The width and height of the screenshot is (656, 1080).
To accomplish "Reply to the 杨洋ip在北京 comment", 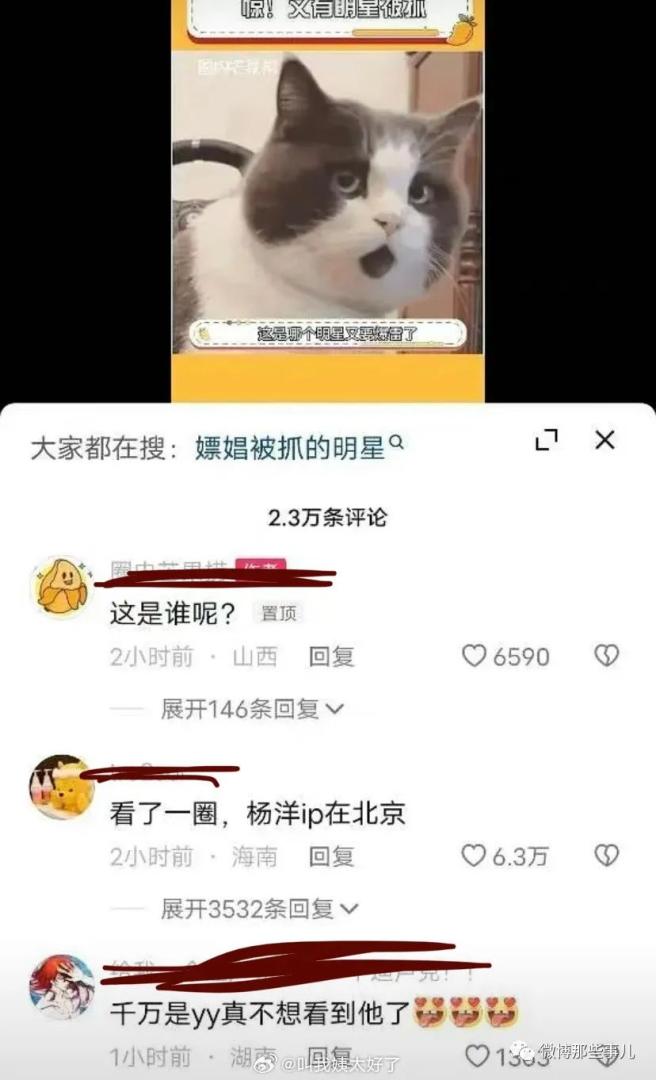I will coord(331,857).
